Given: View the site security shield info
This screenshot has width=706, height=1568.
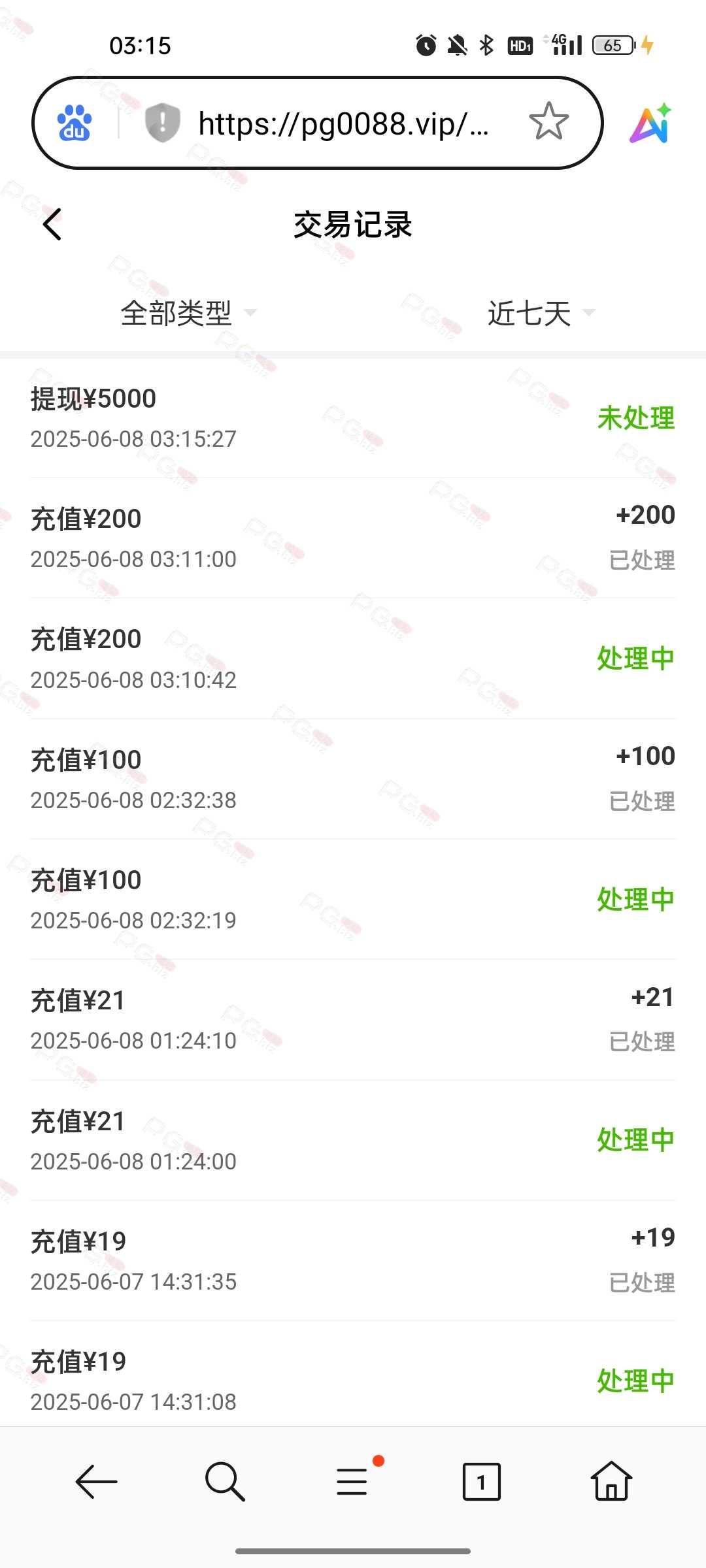Looking at the screenshot, I should click(162, 122).
